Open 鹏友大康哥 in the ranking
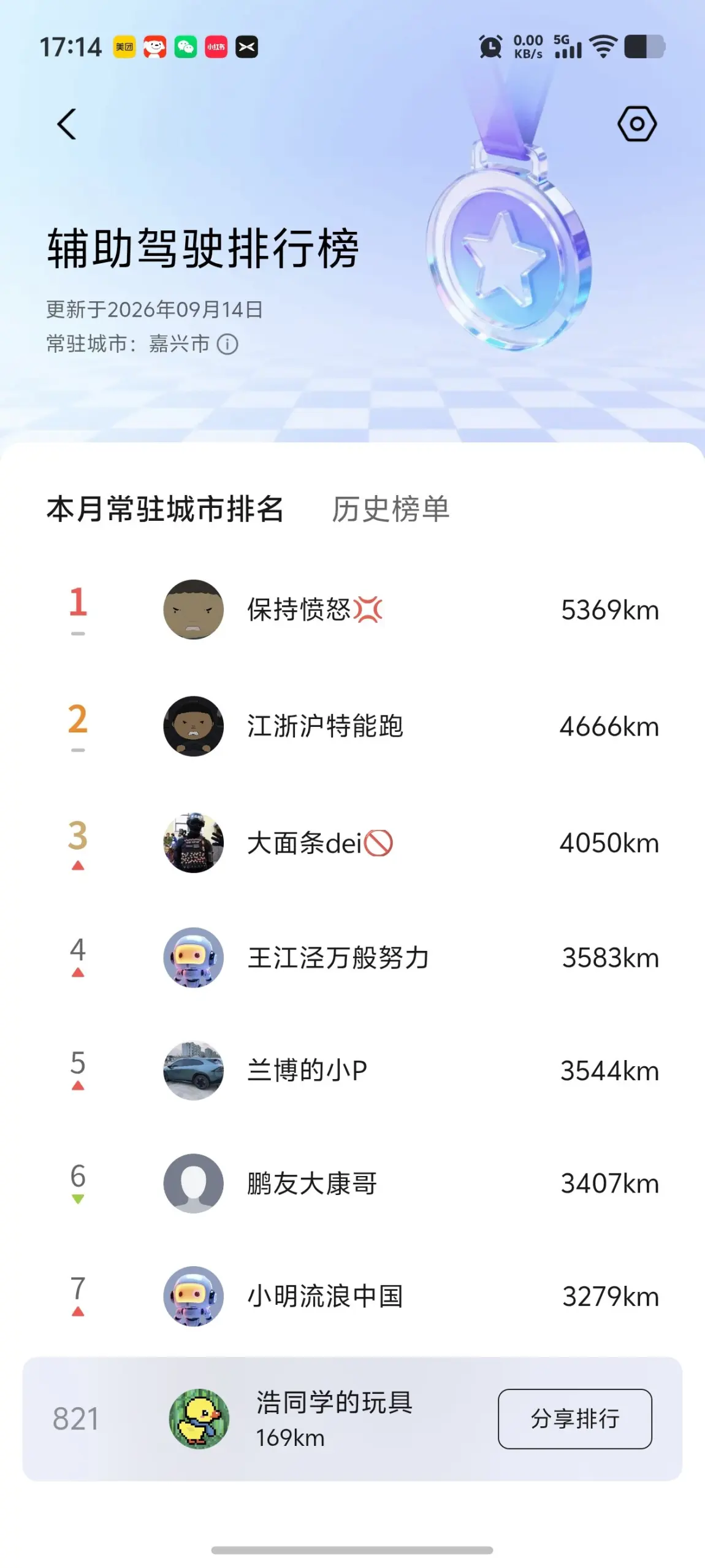Viewport: 705px width, 1568px height. [x=352, y=1183]
